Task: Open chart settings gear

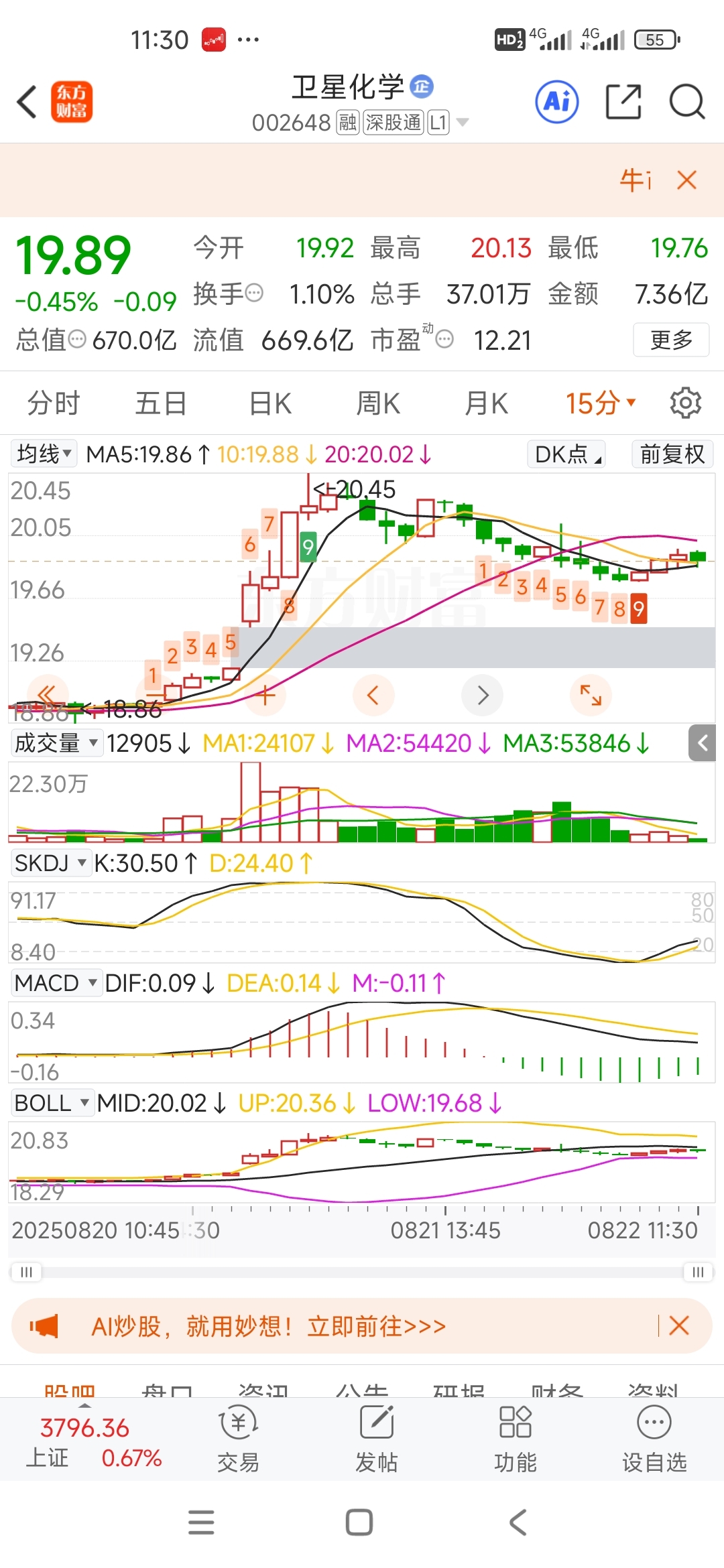Action: tap(685, 403)
